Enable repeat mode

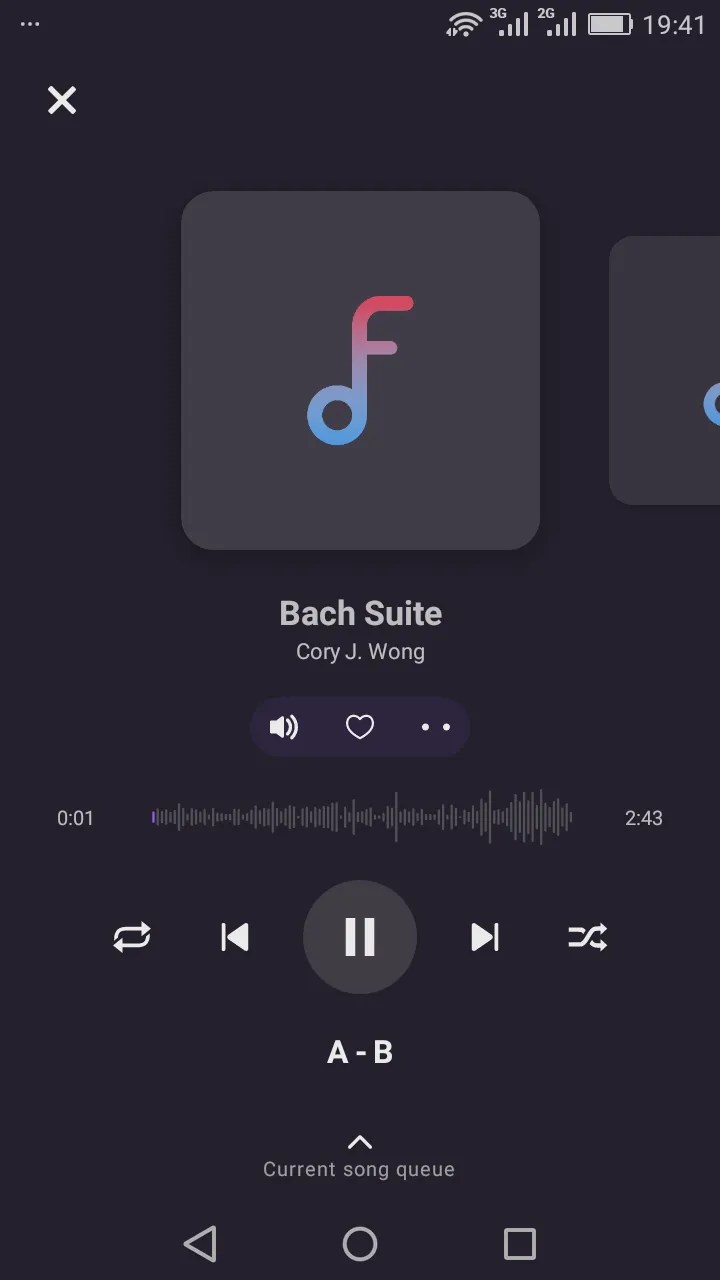[133, 937]
